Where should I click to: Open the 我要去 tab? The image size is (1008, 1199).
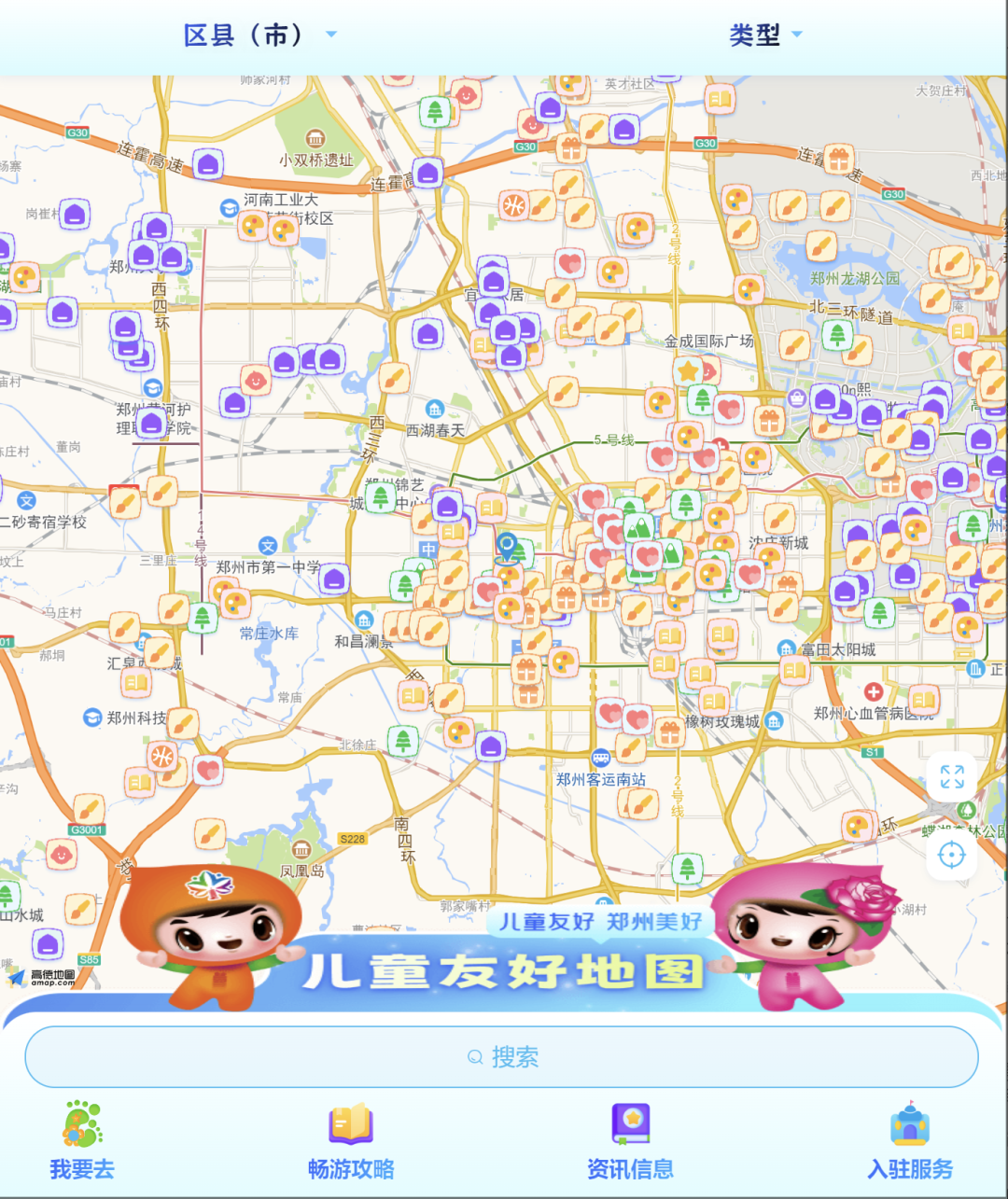tap(82, 1140)
